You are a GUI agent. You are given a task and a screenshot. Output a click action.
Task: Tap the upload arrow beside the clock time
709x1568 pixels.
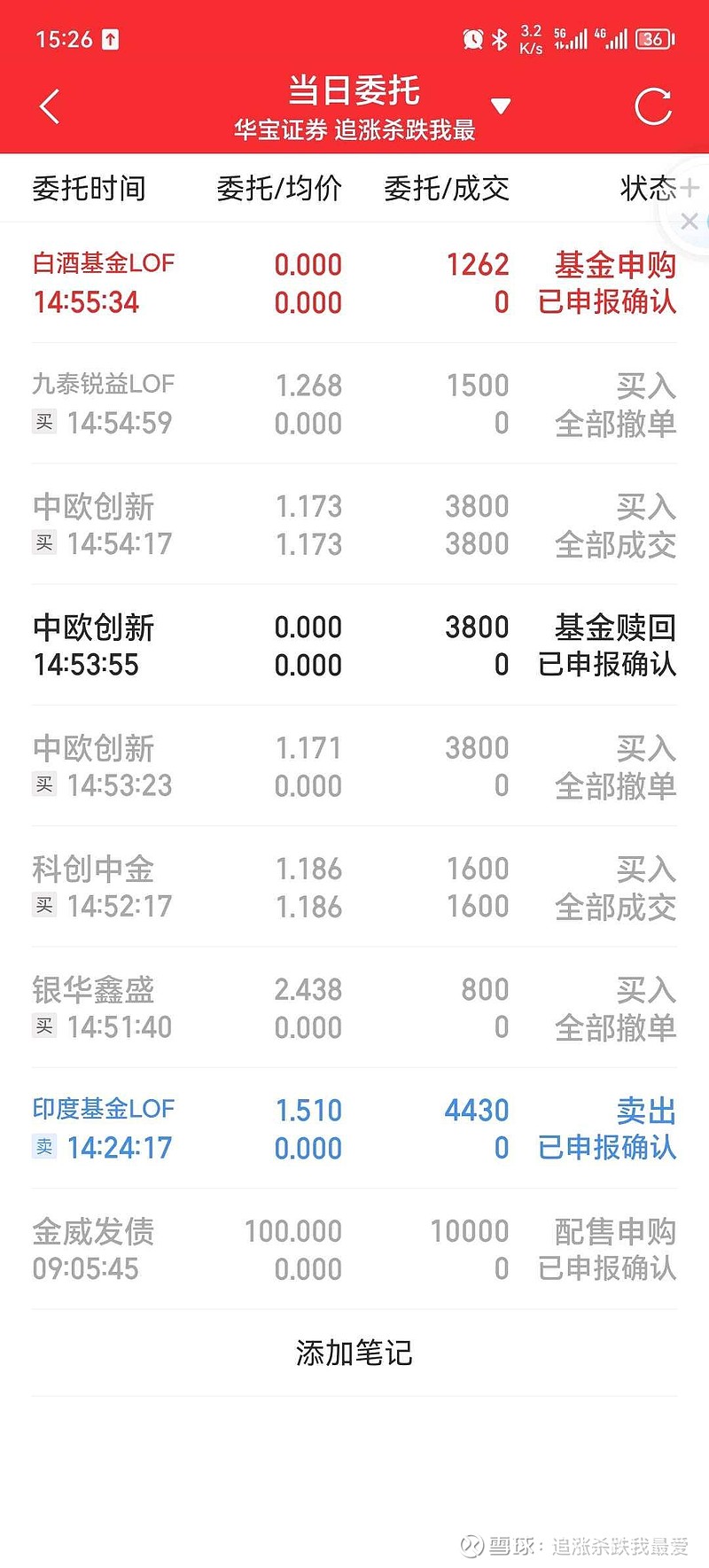(108, 39)
